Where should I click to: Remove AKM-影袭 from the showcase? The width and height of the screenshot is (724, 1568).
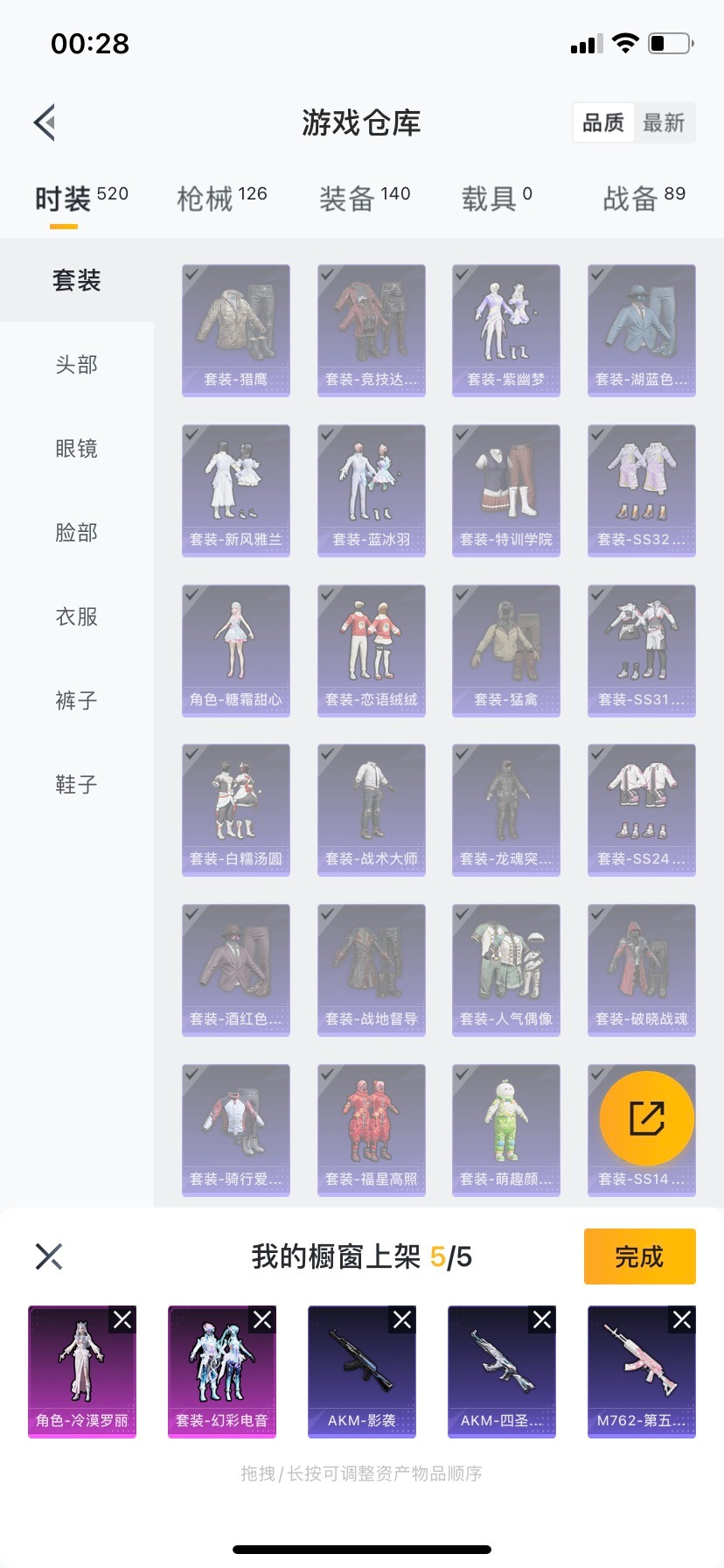[x=402, y=1319]
